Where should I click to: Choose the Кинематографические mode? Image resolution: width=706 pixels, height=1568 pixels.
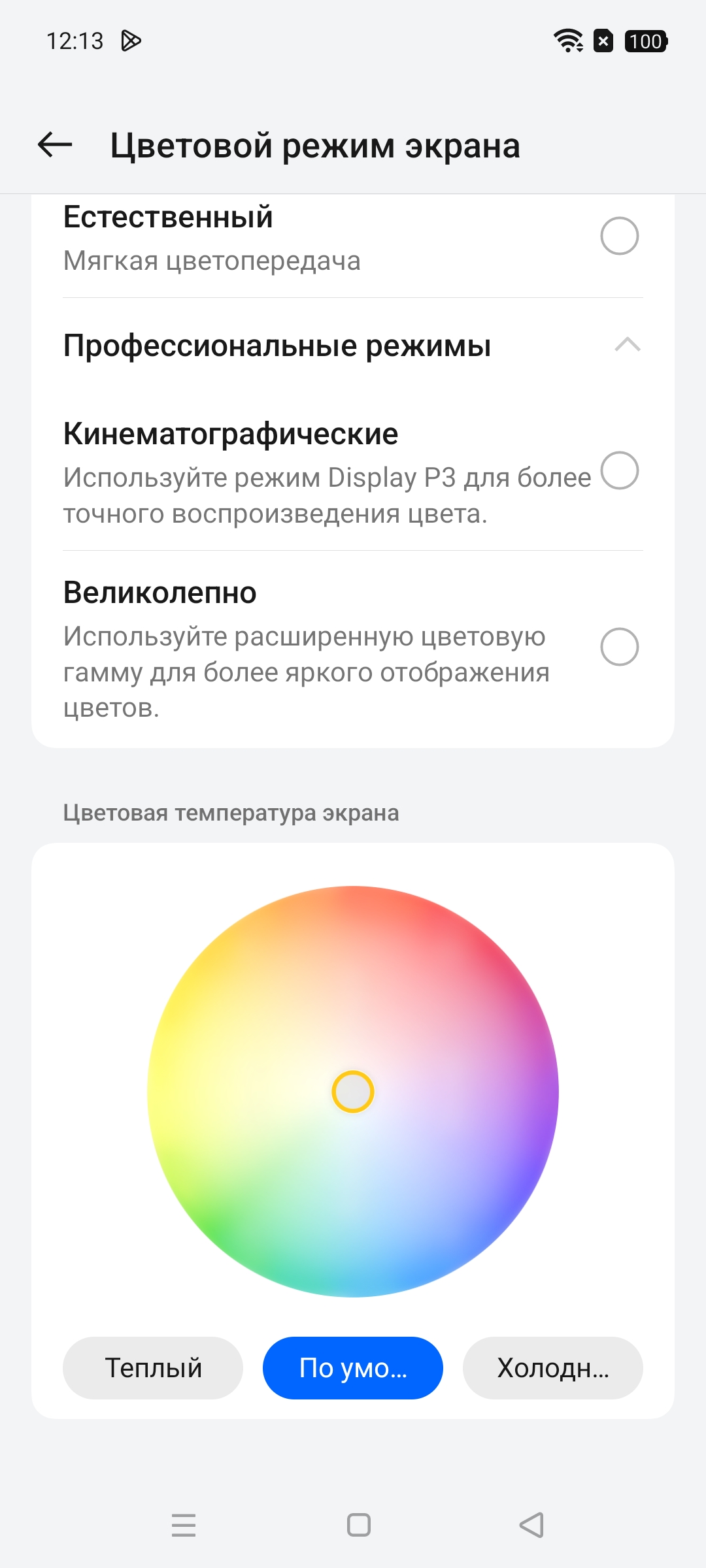point(618,470)
